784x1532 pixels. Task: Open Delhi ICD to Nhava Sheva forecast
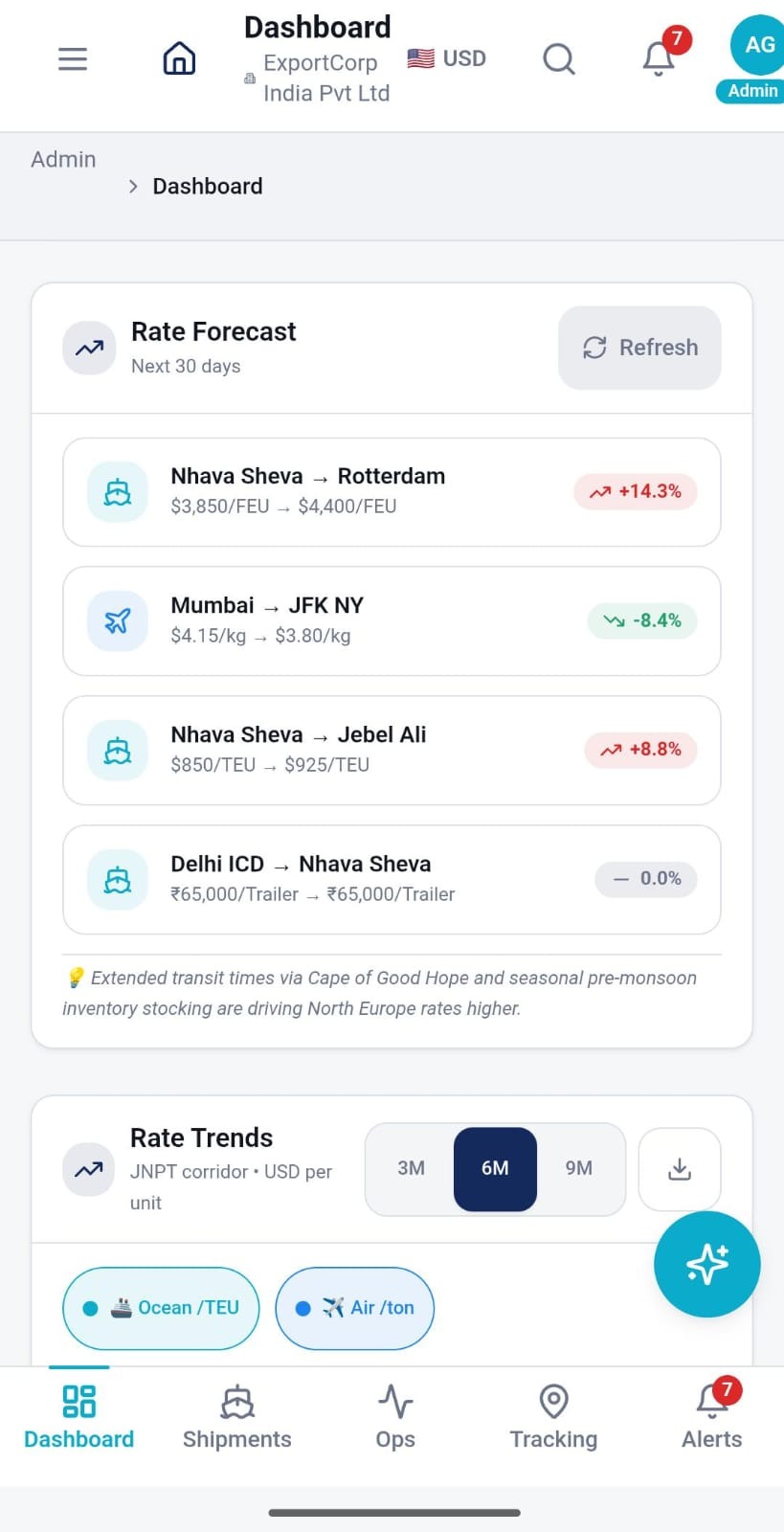[392, 880]
